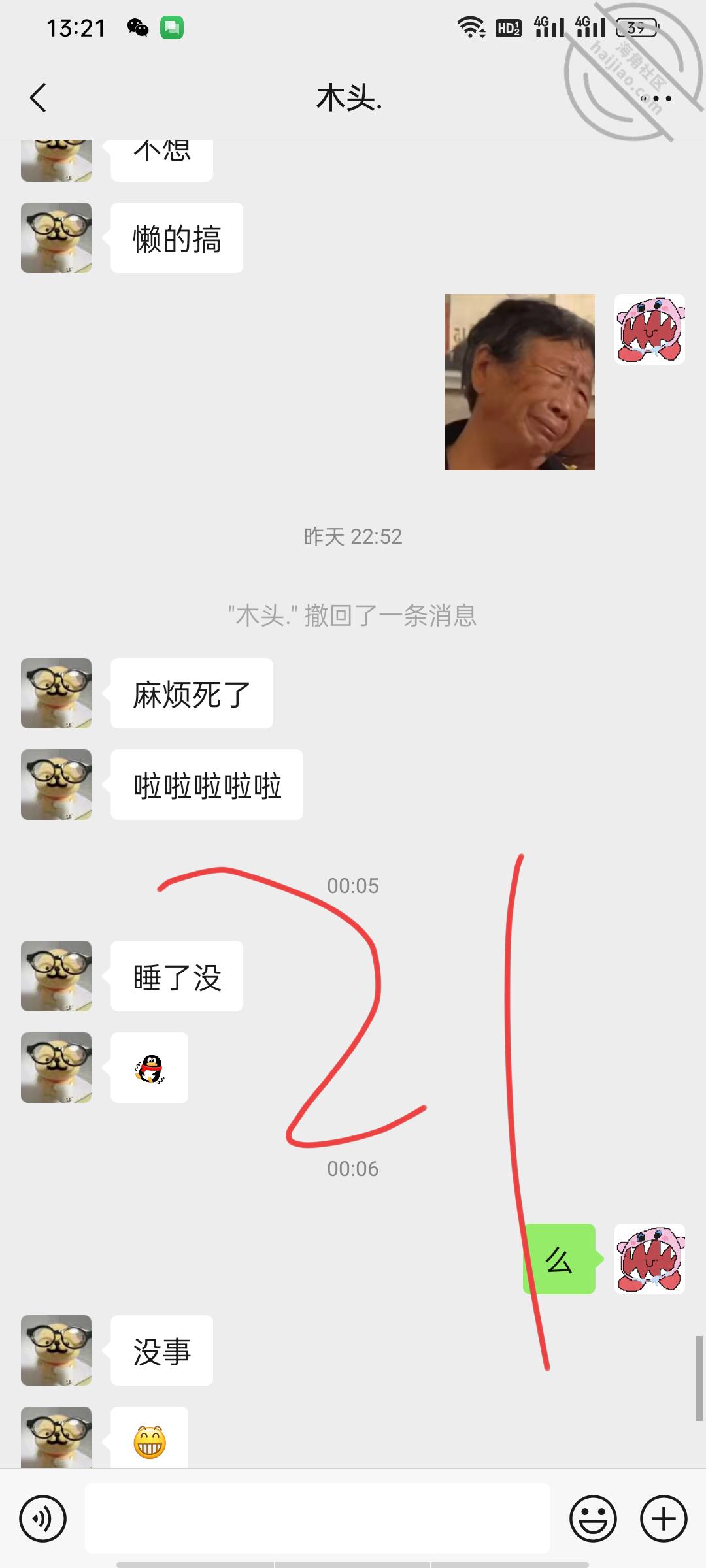Tap the 麻烦死了 message bubble
Viewport: 706px width, 1568px height.
click(x=190, y=694)
